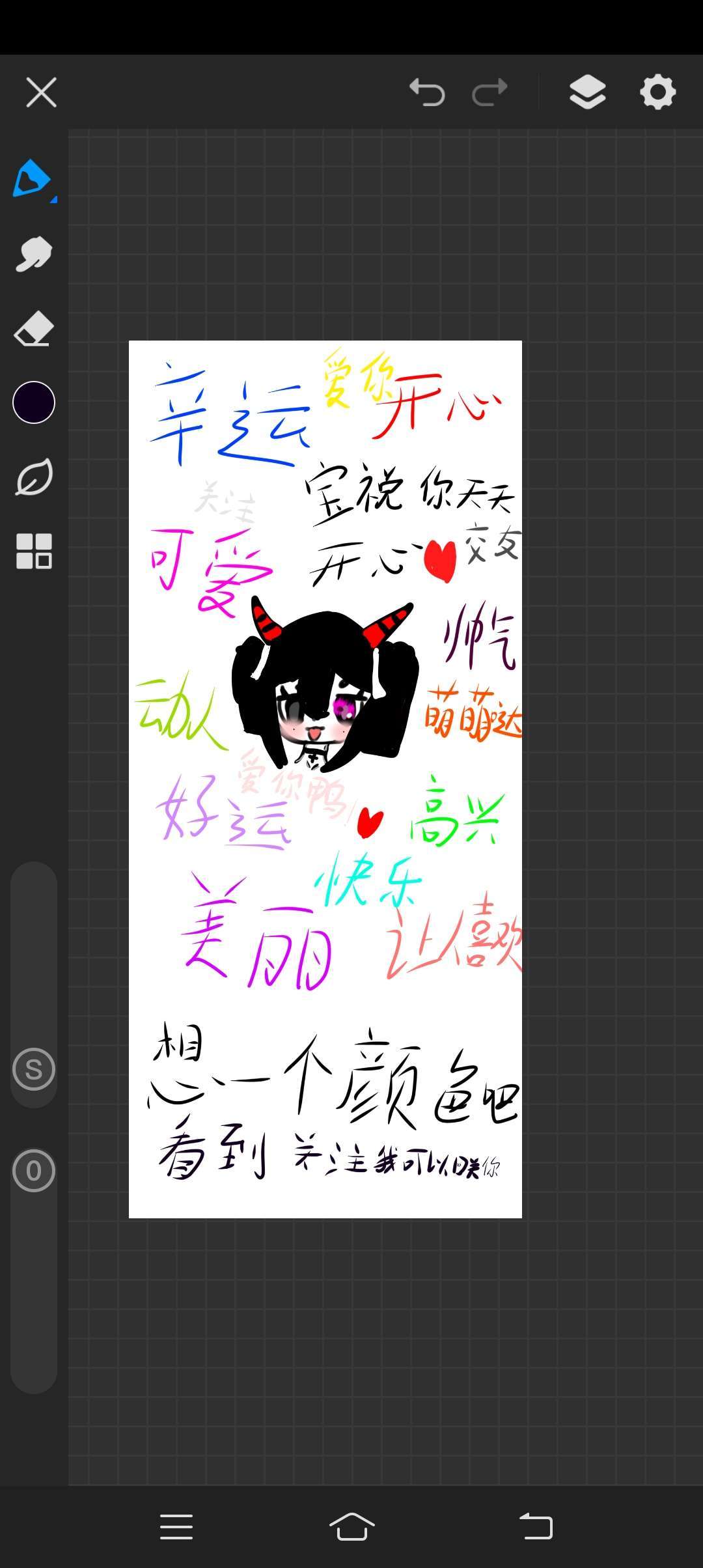The height and width of the screenshot is (1568, 703).
Task: Open the leaf-shaped tool
Action: (34, 477)
